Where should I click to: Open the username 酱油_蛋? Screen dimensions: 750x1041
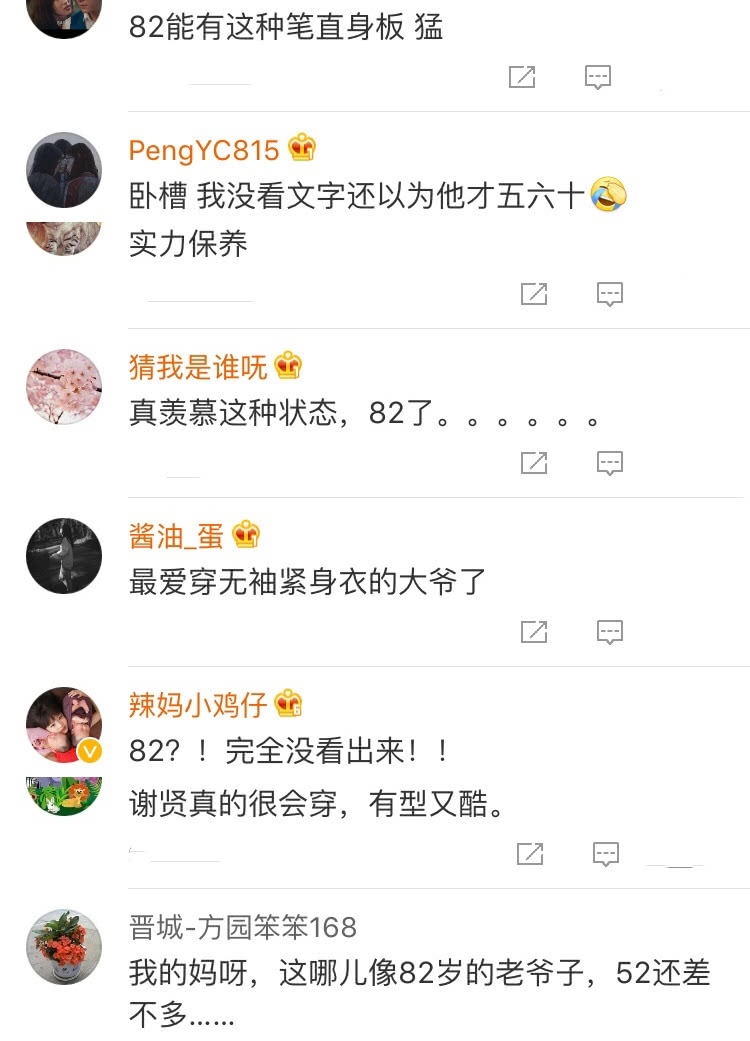(176, 536)
